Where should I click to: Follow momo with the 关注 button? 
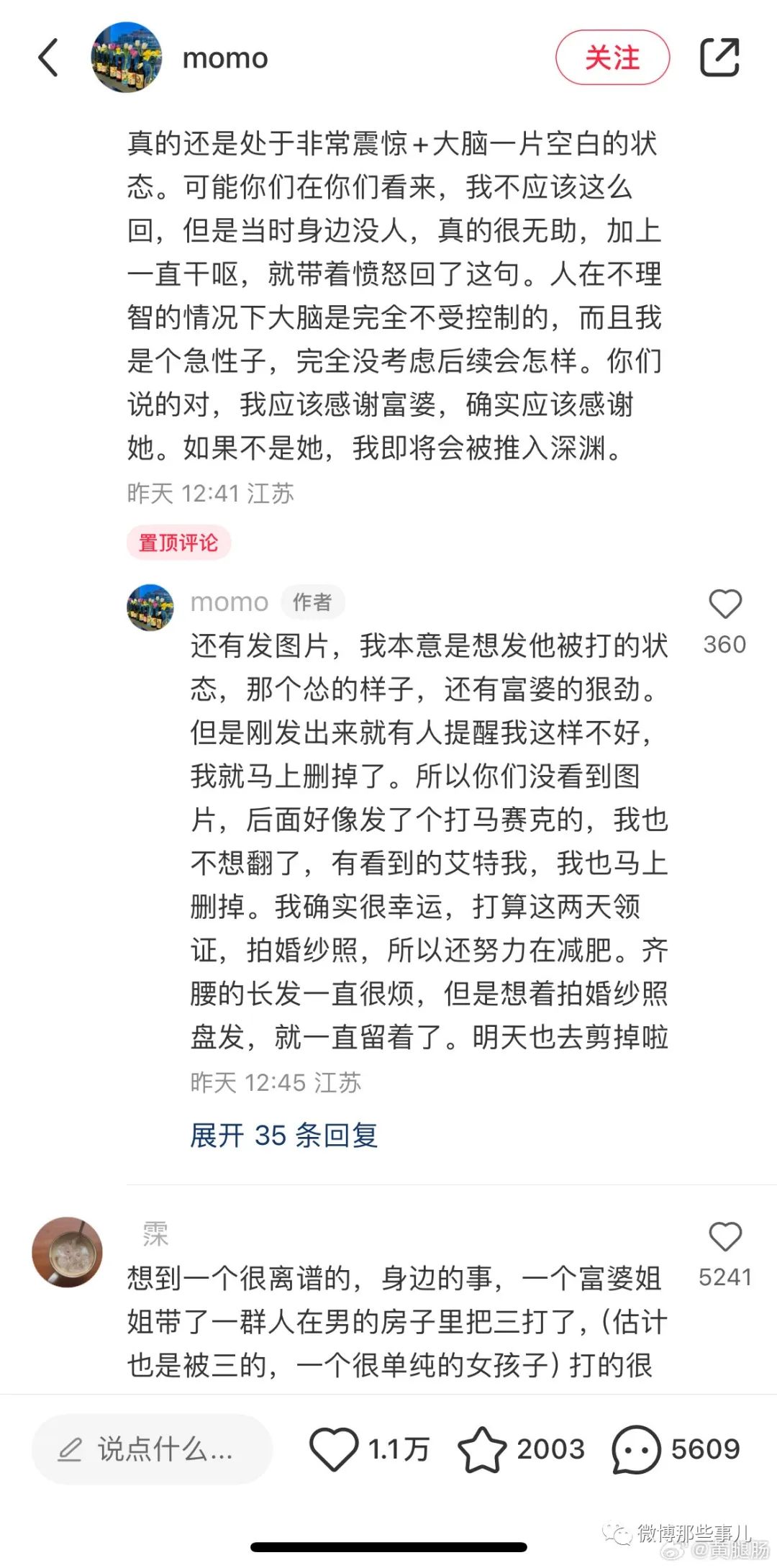point(612,58)
